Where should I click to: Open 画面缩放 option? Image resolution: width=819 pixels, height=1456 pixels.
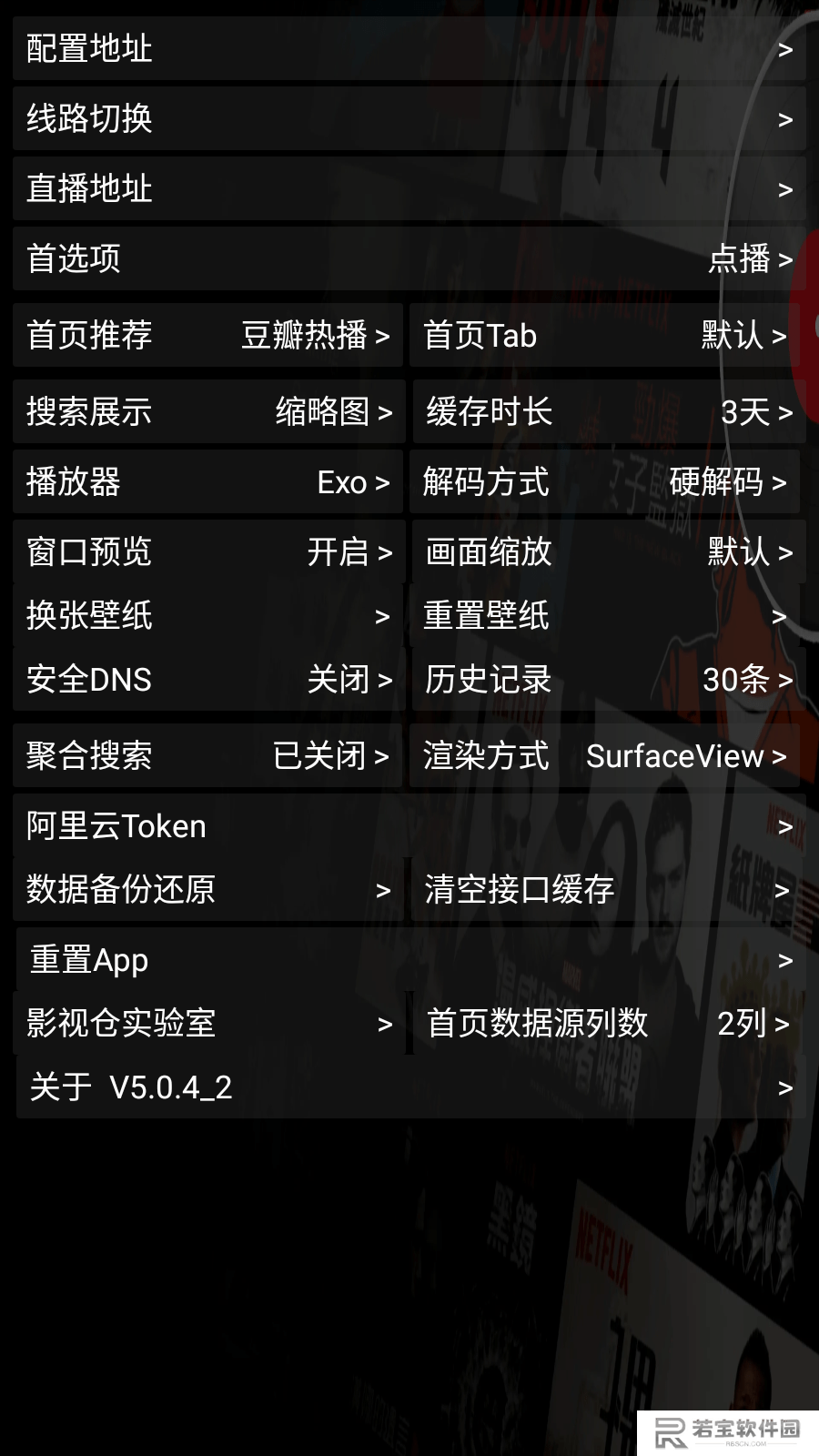click(x=609, y=551)
